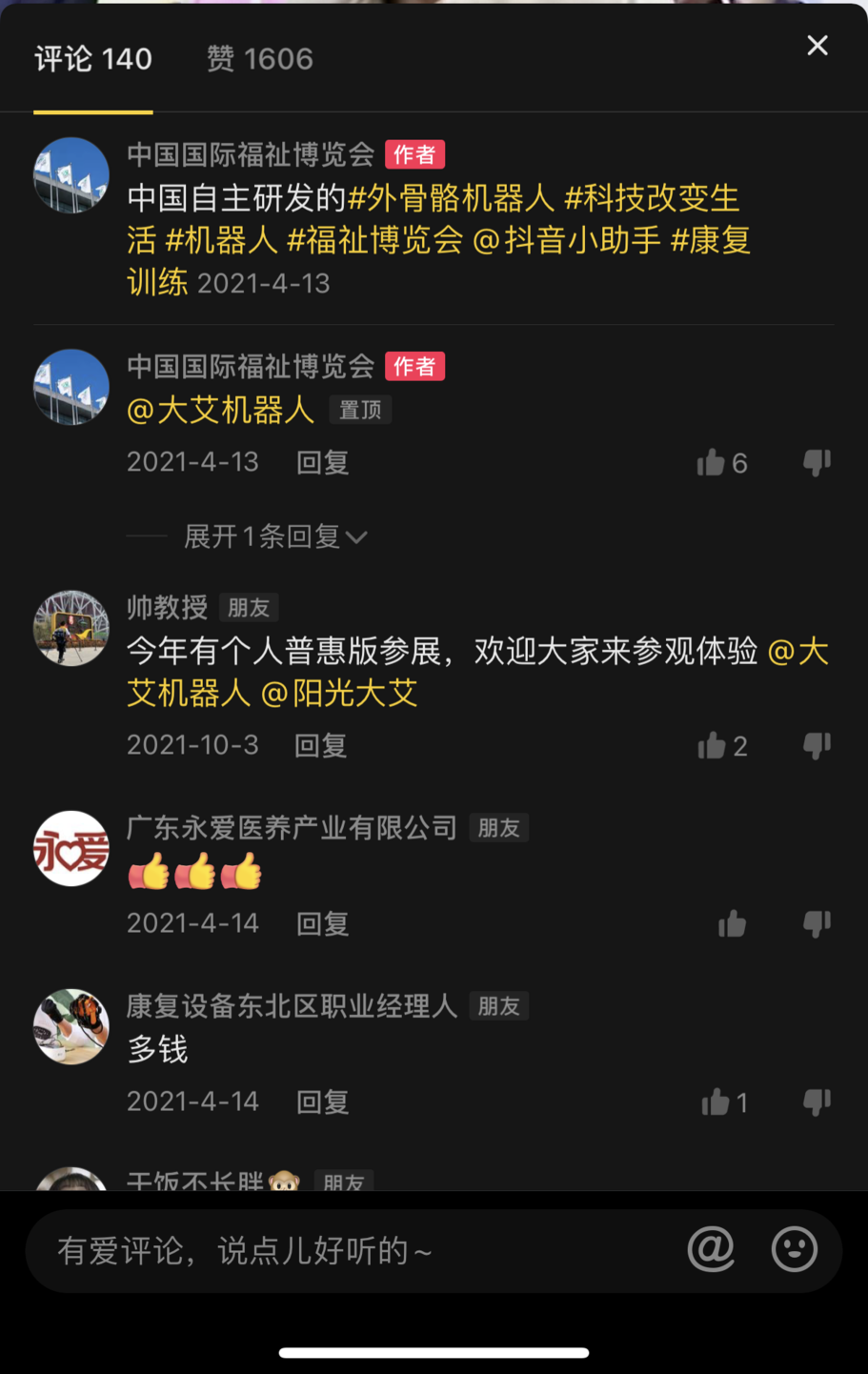Dislike 帅教授's comment
The width and height of the screenshot is (868, 1374).
tap(817, 745)
